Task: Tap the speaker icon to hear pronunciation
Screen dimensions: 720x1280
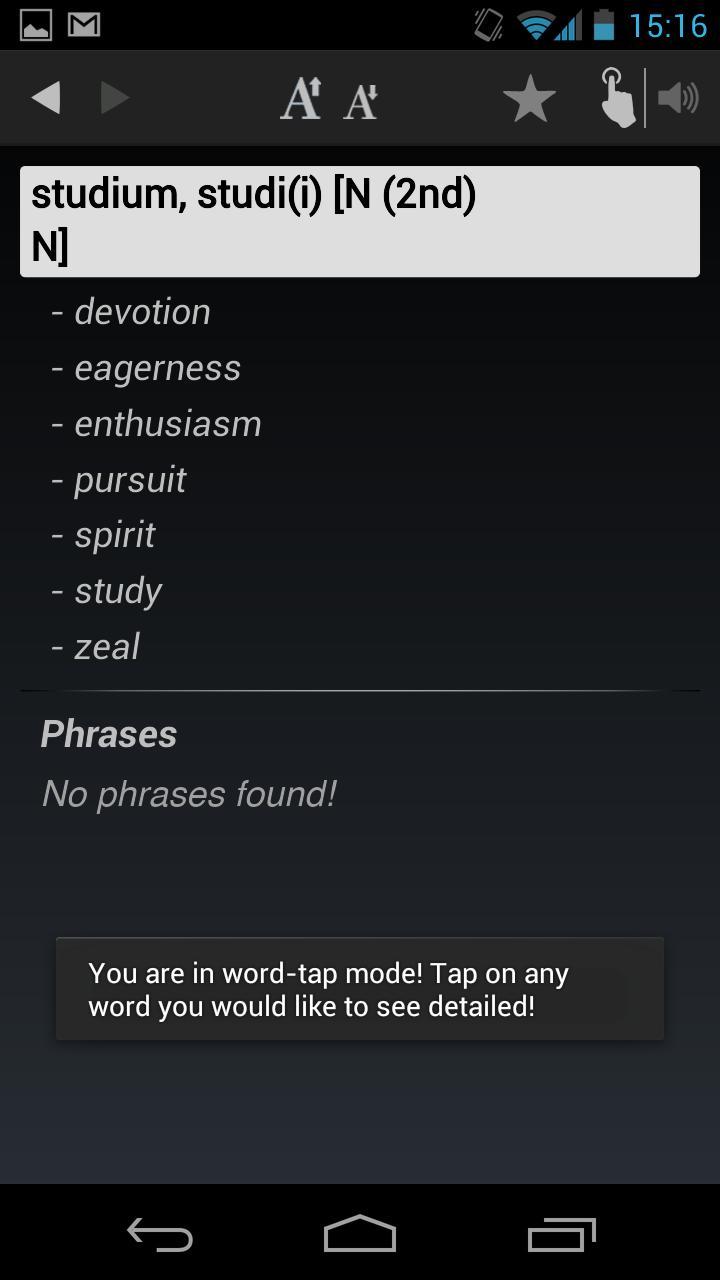Action: pyautogui.click(x=681, y=97)
